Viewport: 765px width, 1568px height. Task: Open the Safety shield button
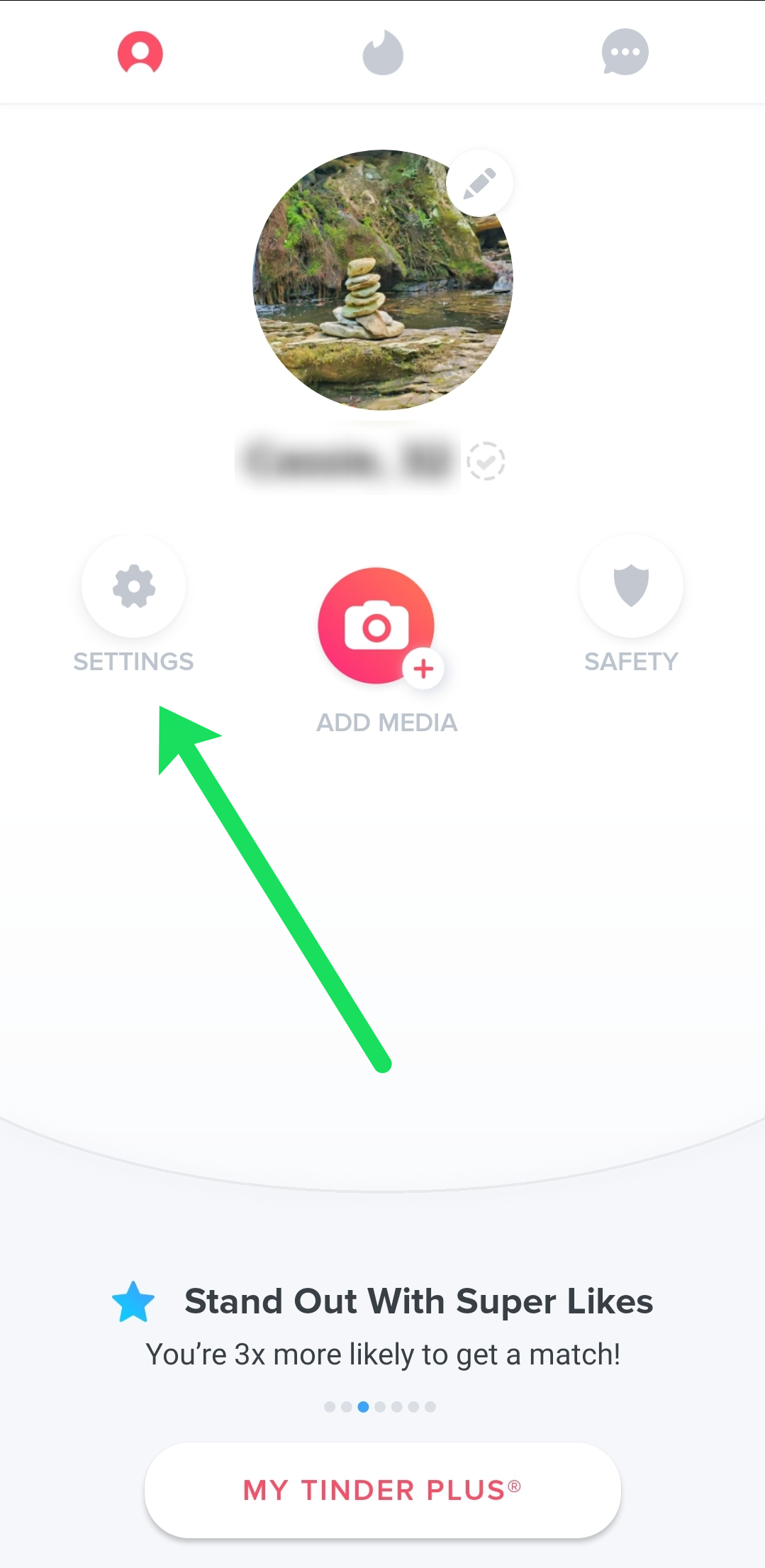pyautogui.click(x=631, y=586)
